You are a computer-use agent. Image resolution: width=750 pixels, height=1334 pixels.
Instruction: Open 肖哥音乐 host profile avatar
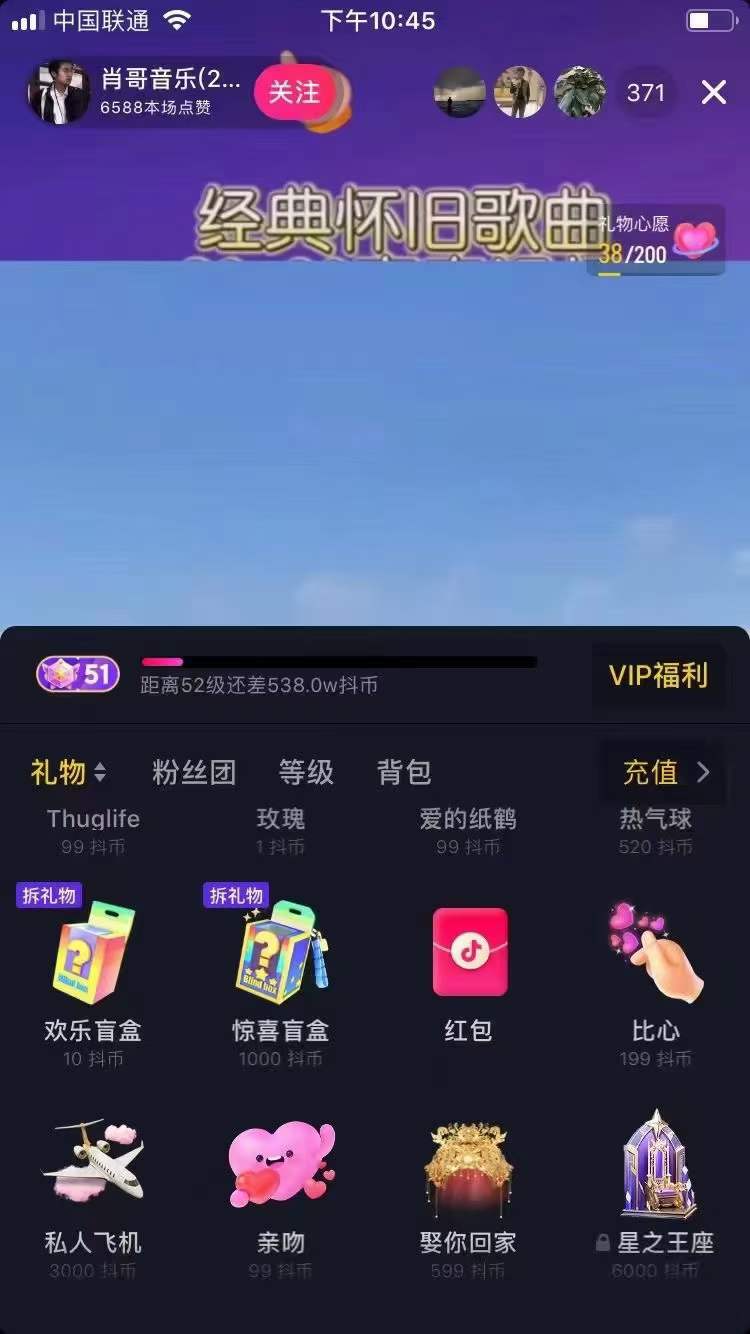pos(58,93)
